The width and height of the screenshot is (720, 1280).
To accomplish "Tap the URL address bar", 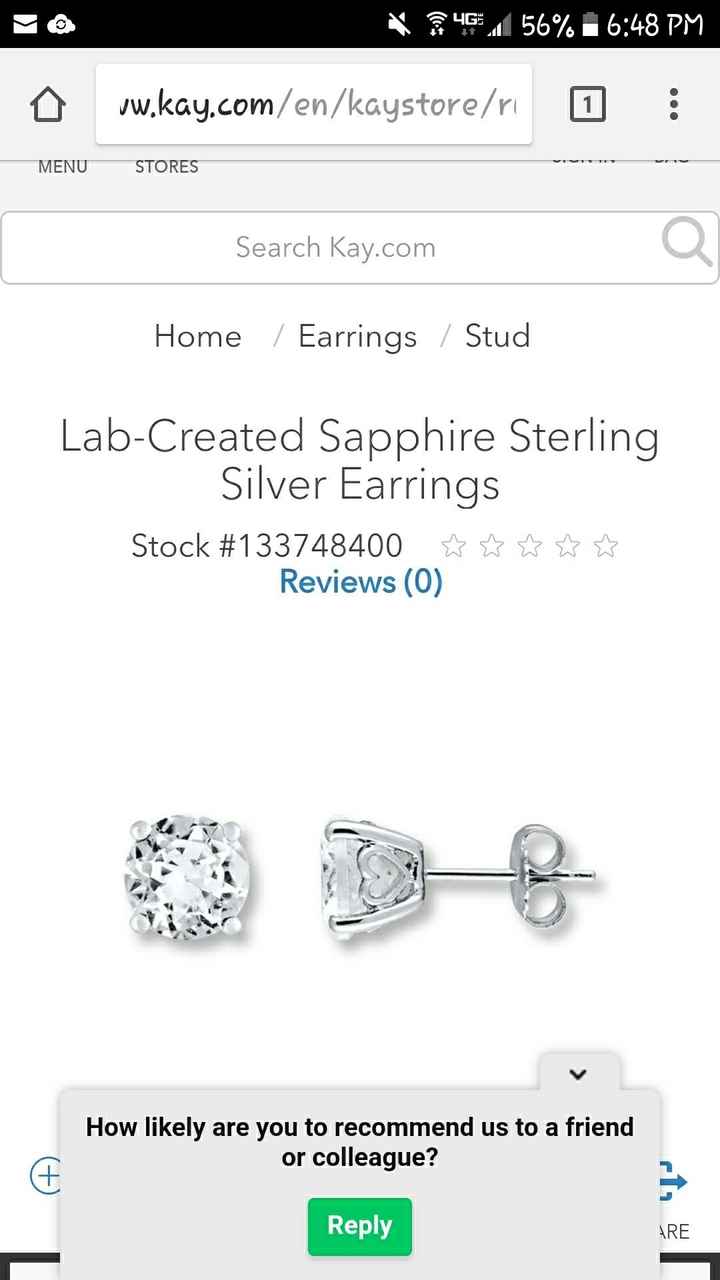I will [314, 104].
